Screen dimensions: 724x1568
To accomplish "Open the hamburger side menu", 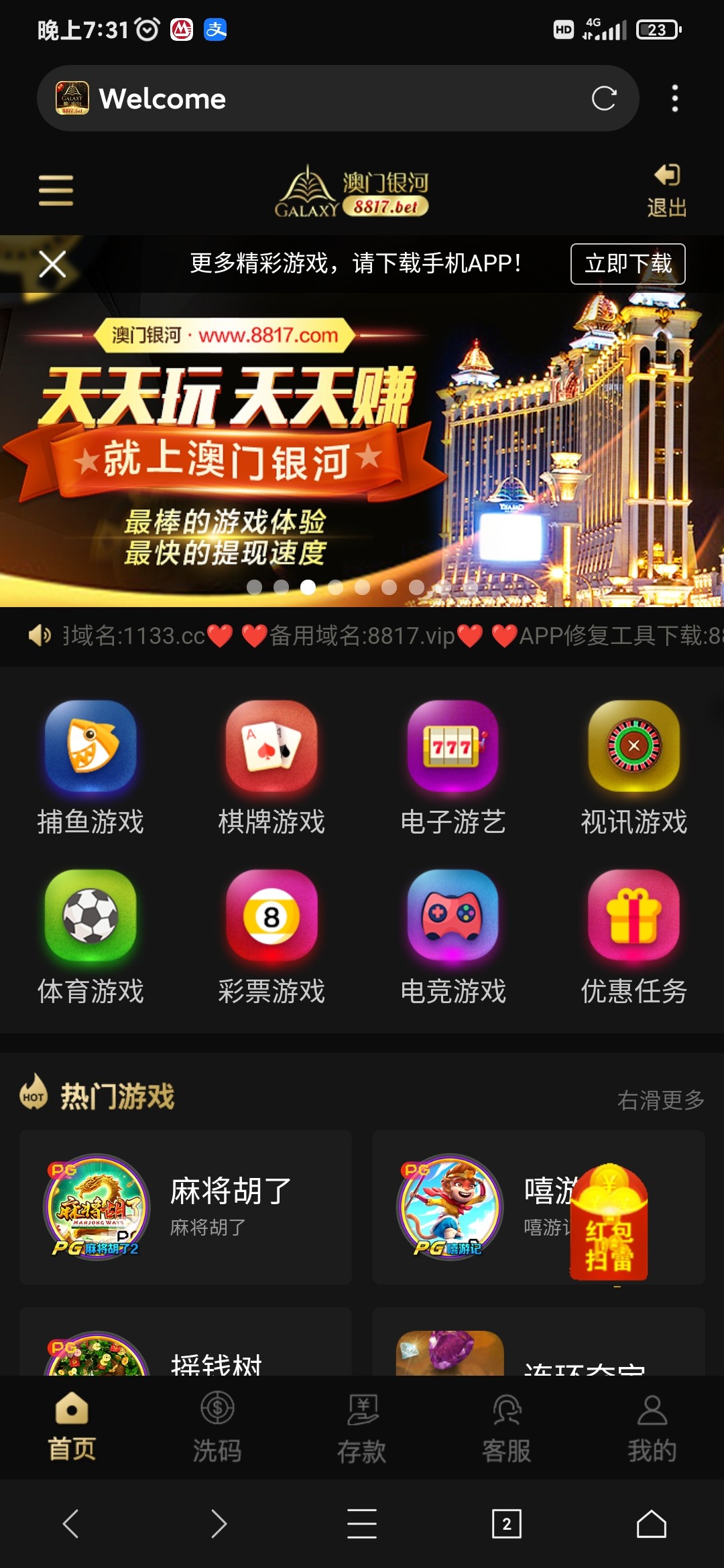I will click(x=56, y=190).
